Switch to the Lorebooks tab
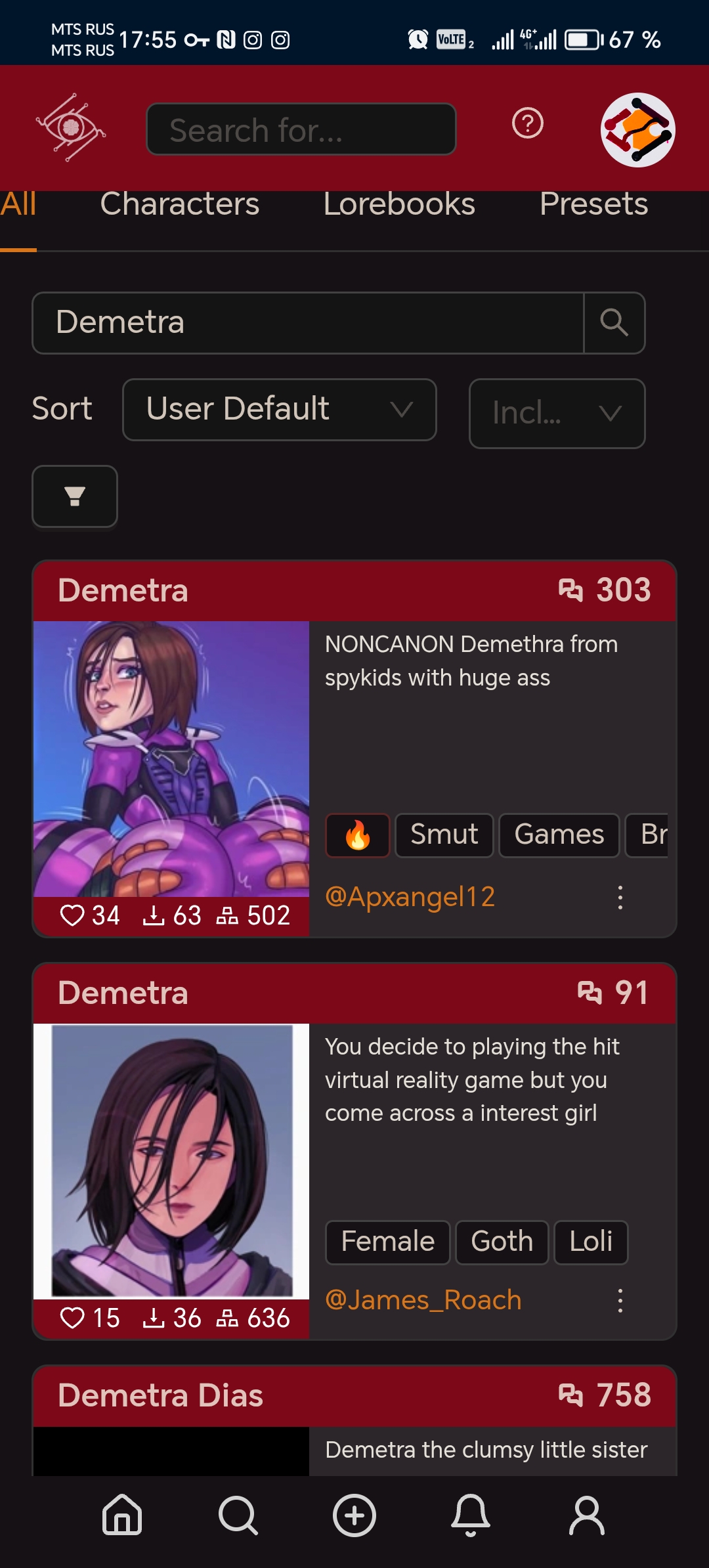The image size is (709, 1568). coord(399,204)
